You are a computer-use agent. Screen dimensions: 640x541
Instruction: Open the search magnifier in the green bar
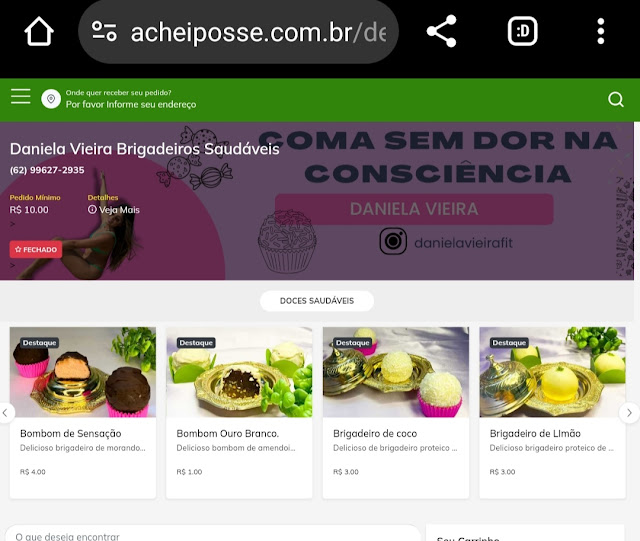click(616, 99)
